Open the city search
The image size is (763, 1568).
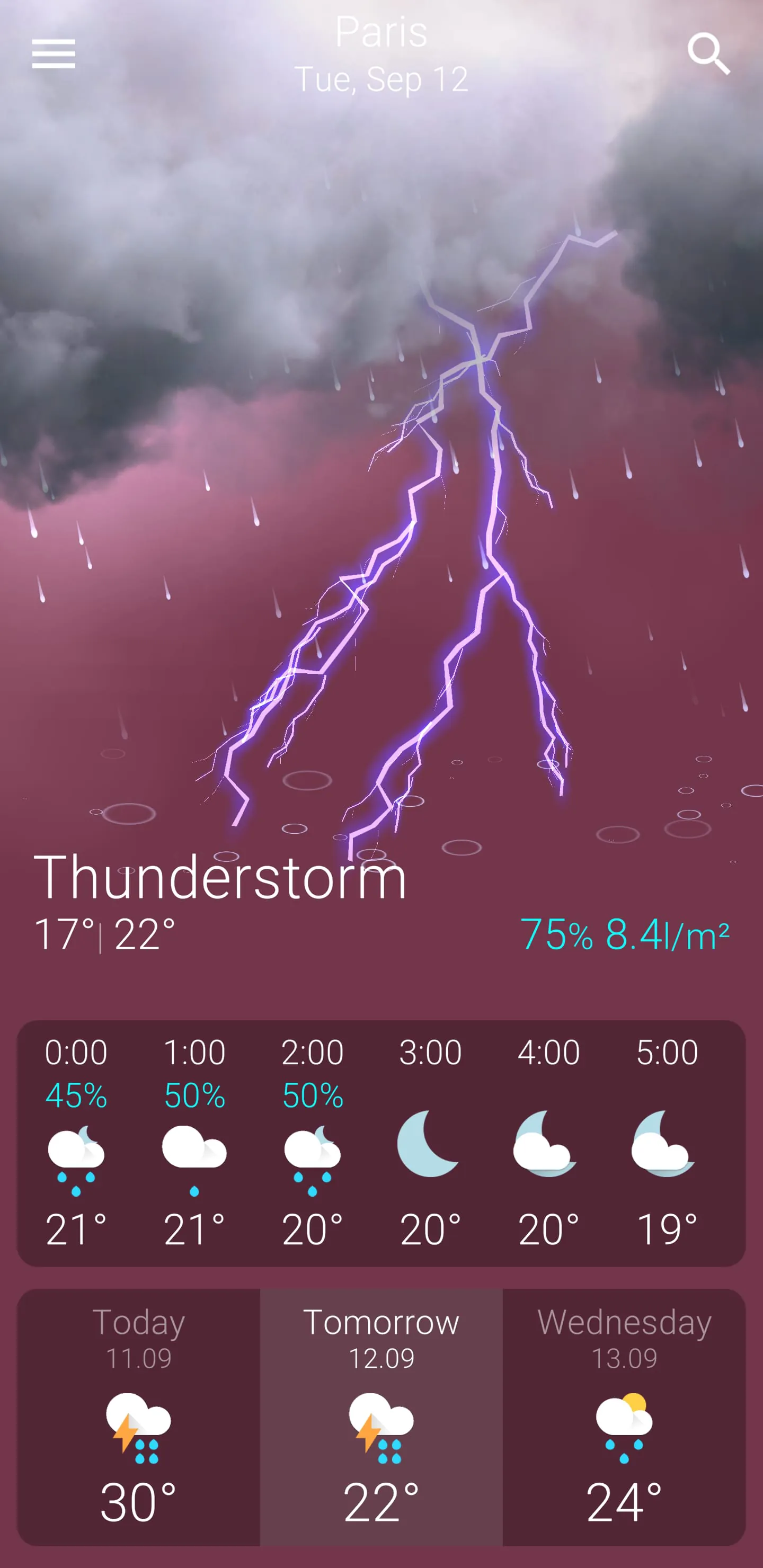[x=708, y=55]
